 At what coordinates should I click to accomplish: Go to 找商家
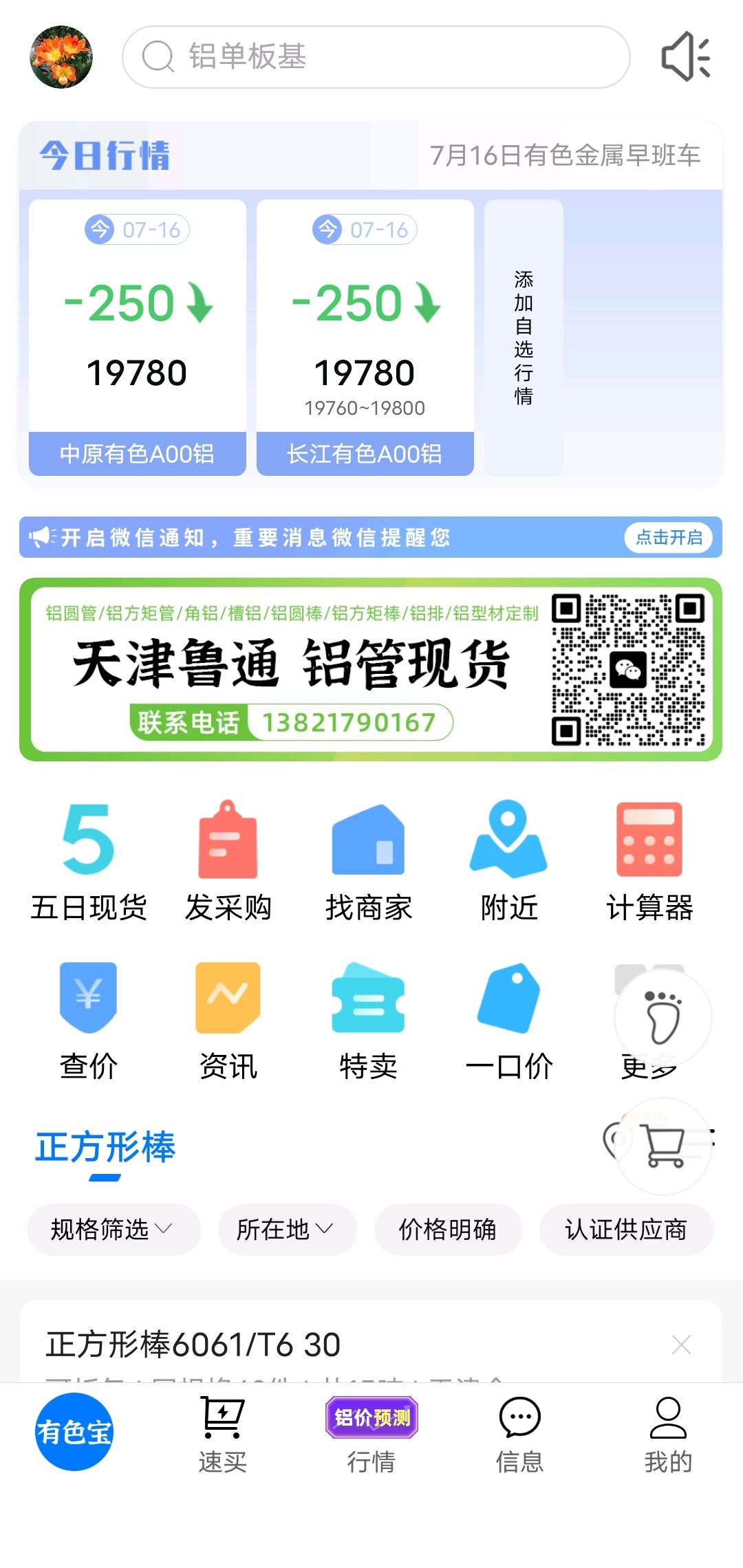(369, 862)
